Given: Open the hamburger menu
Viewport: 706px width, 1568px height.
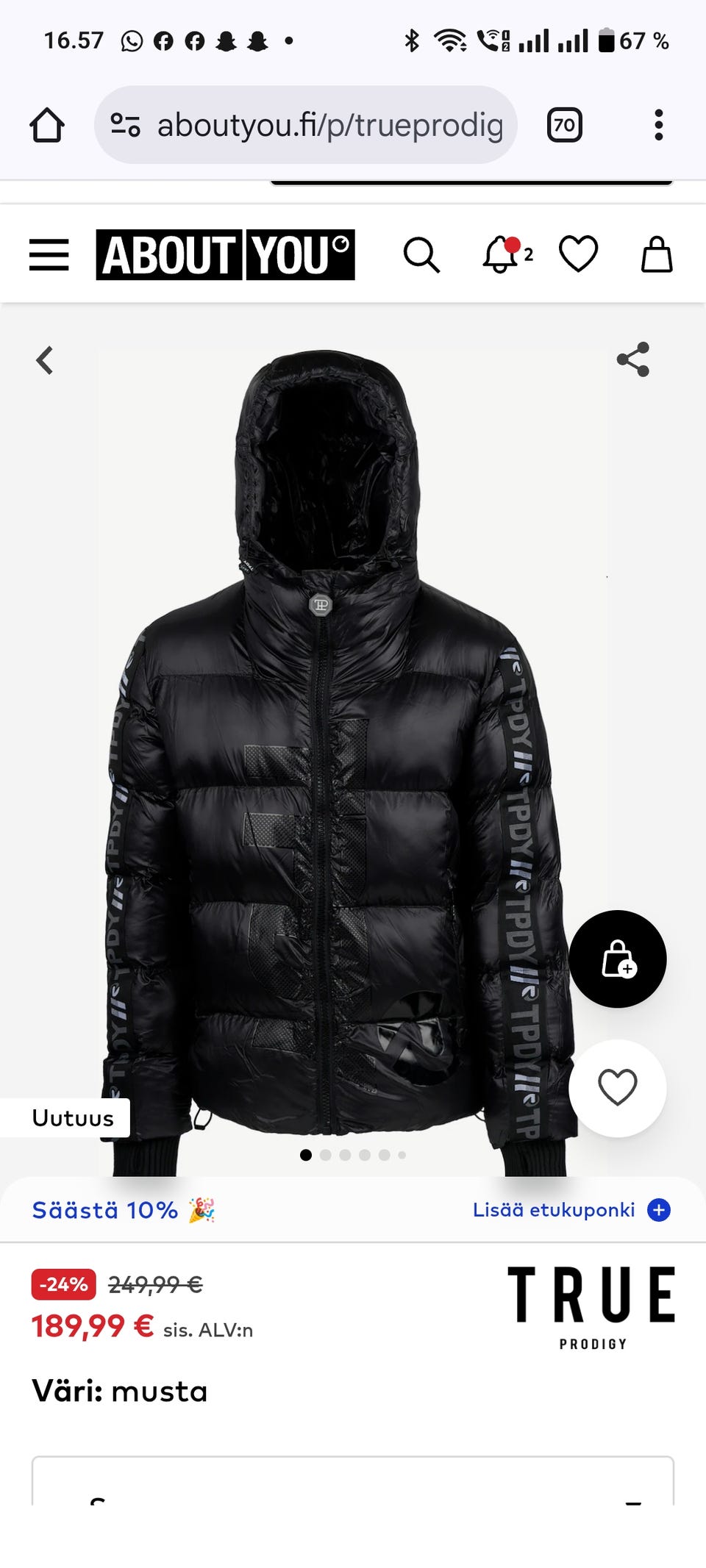Looking at the screenshot, I should (49, 255).
